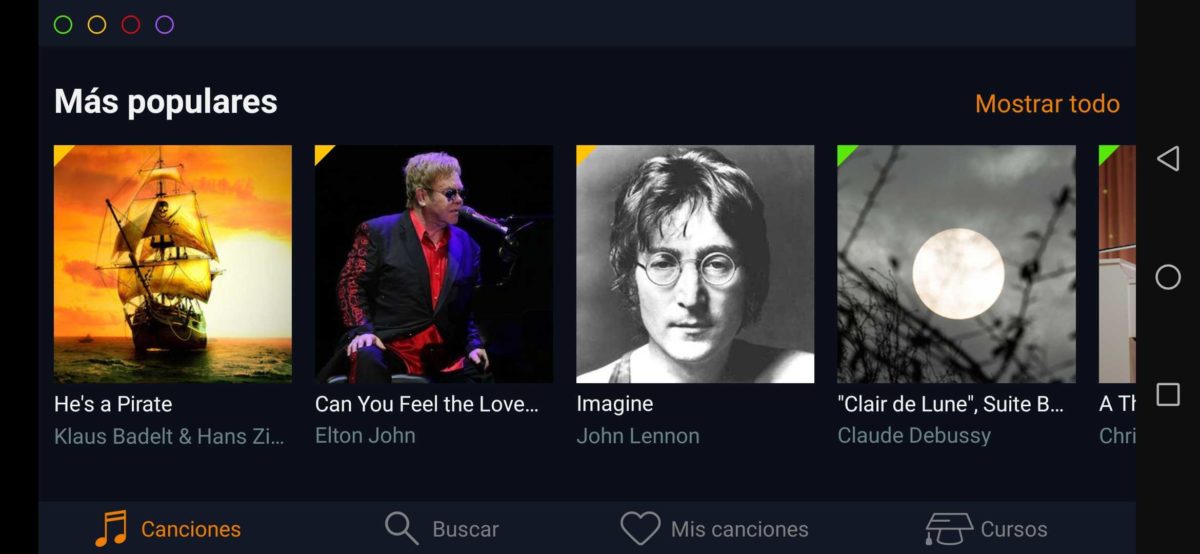The height and width of the screenshot is (554, 1200).
Task: Select Imagine by John Lennon
Action: pos(695,264)
